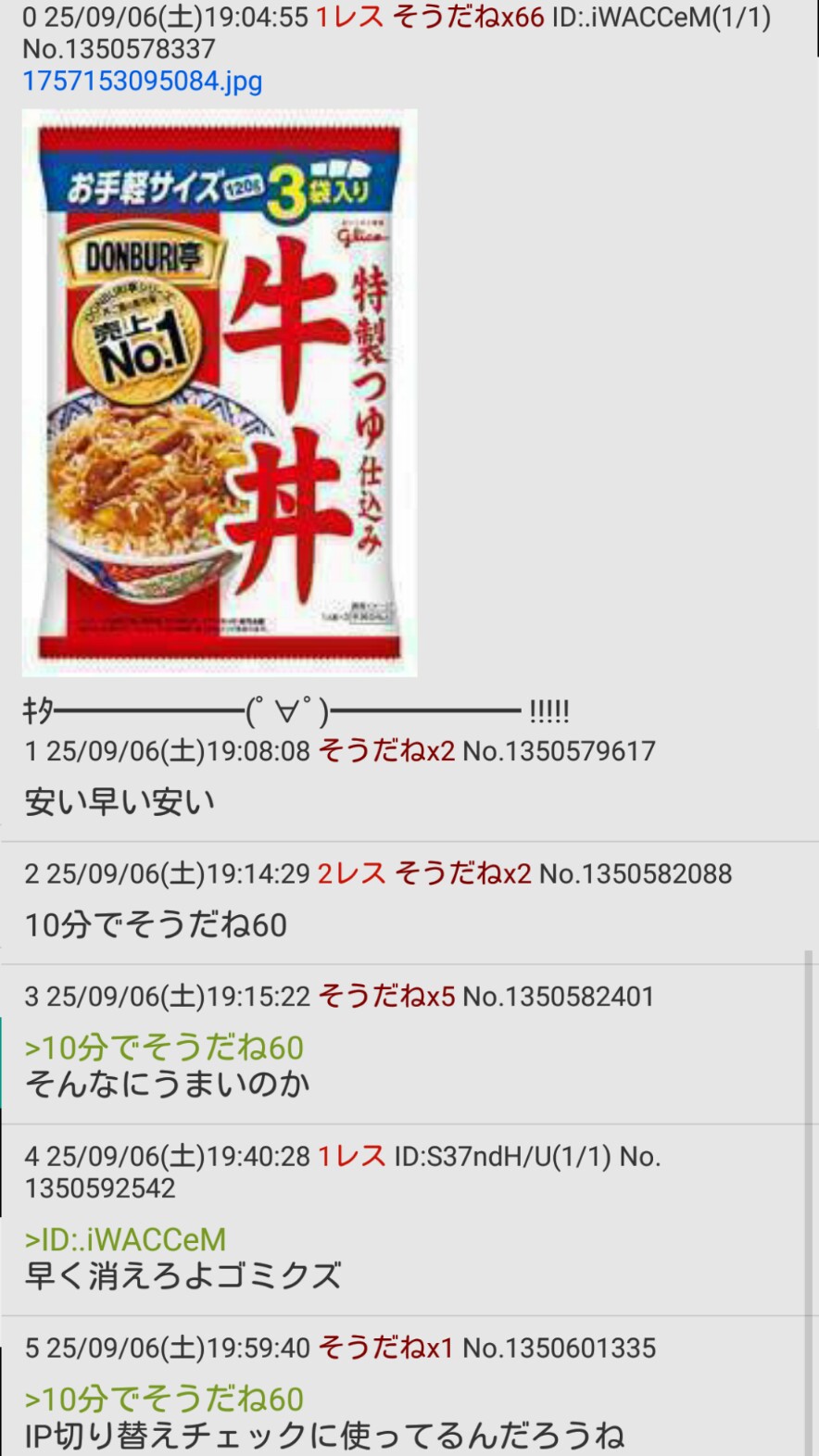Open the quoted >ID:.iWACCeM reference in post 4
The image size is (819, 1456).
125,1239
